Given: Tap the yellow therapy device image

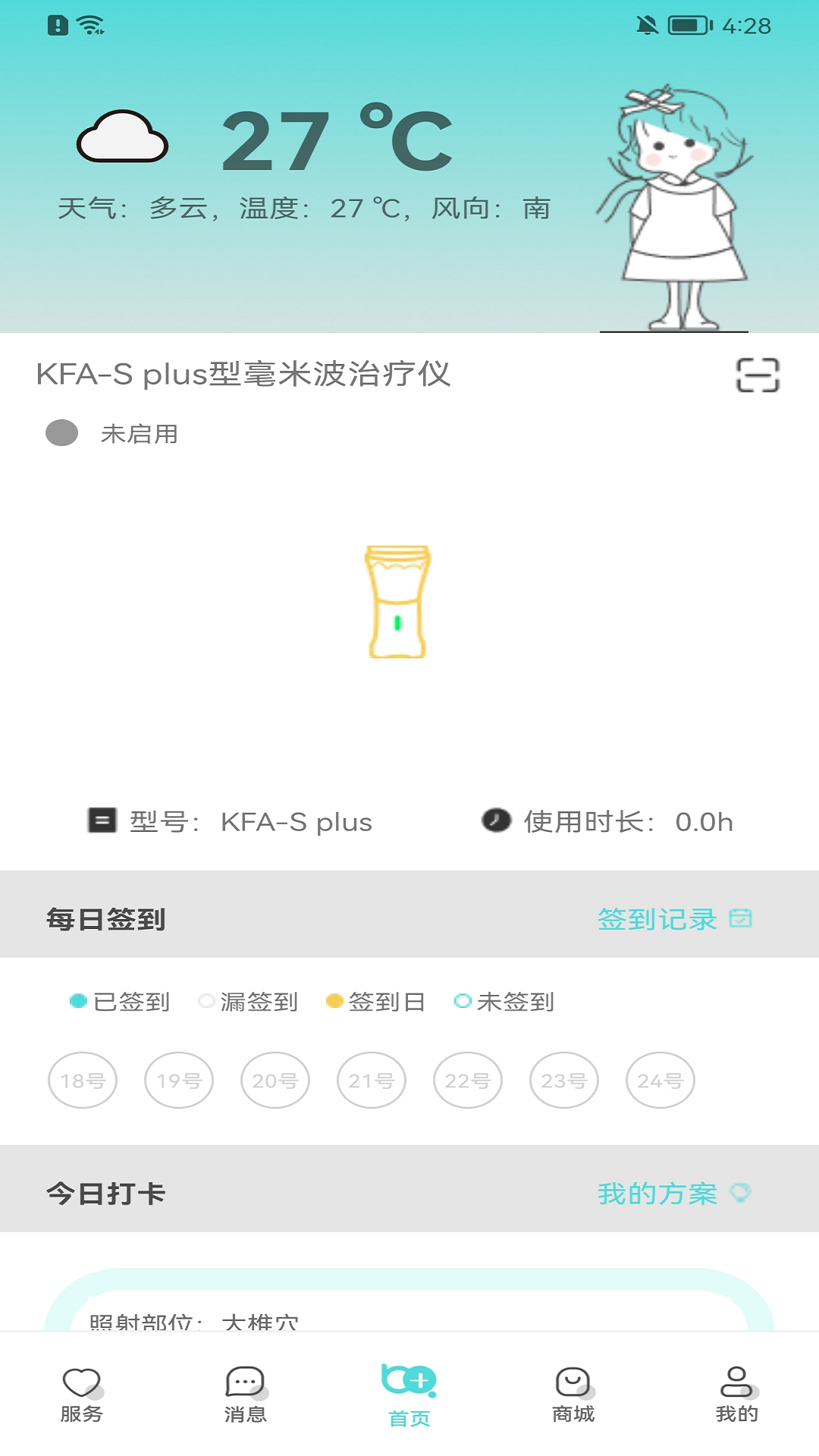Looking at the screenshot, I should pyautogui.click(x=398, y=601).
